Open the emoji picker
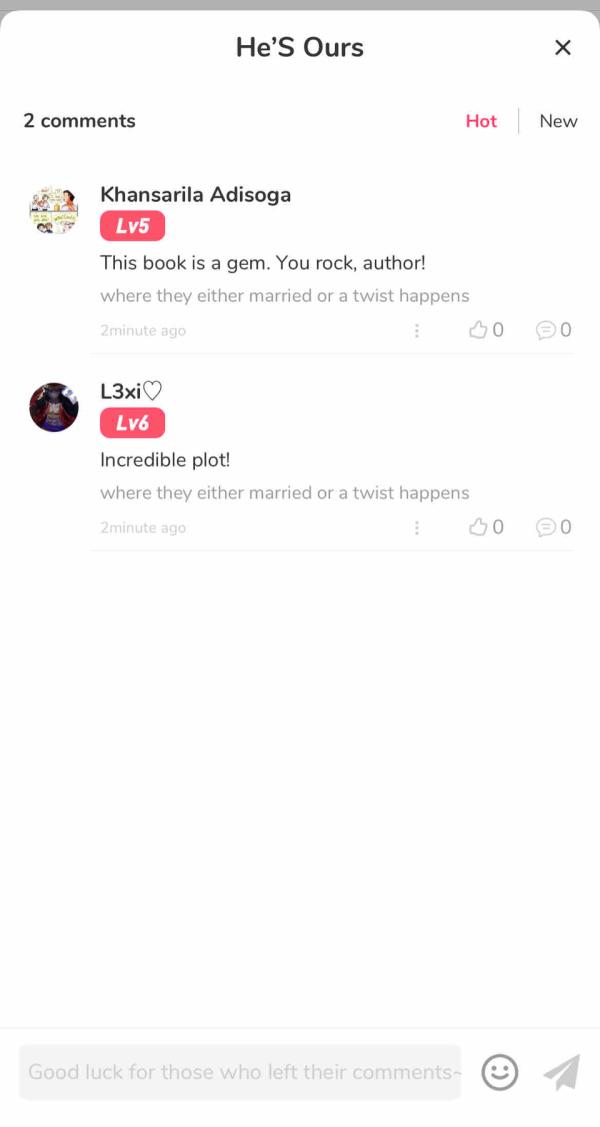Viewport: 600px width, 1127px height. (500, 1072)
